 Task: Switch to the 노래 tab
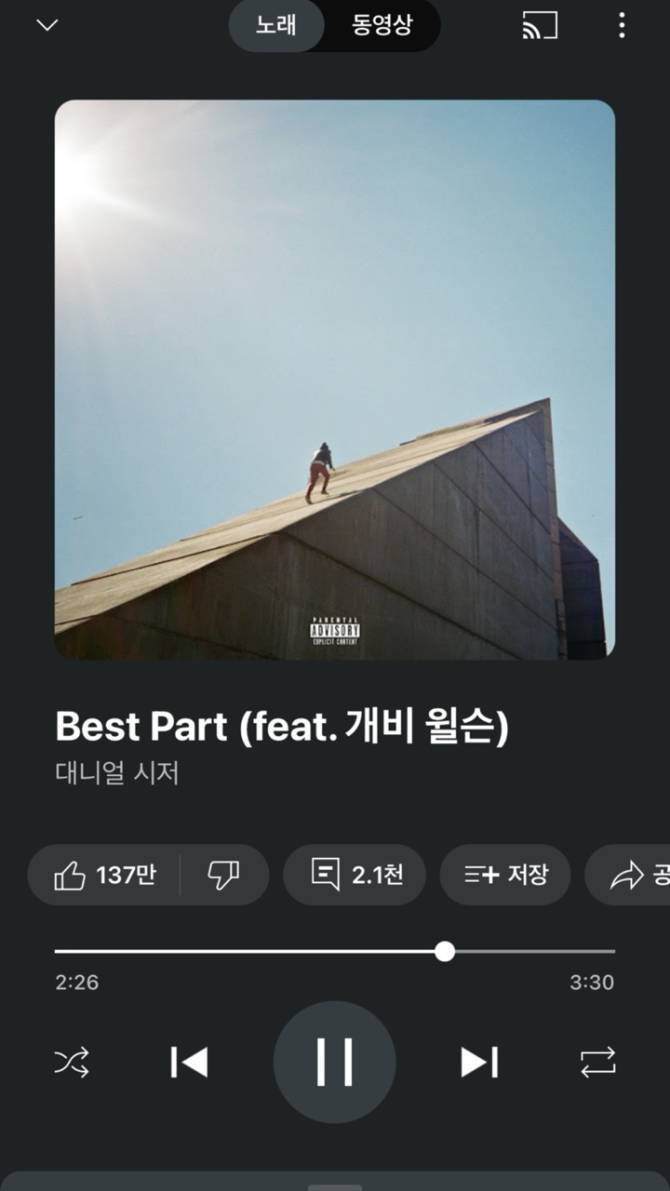(x=276, y=25)
